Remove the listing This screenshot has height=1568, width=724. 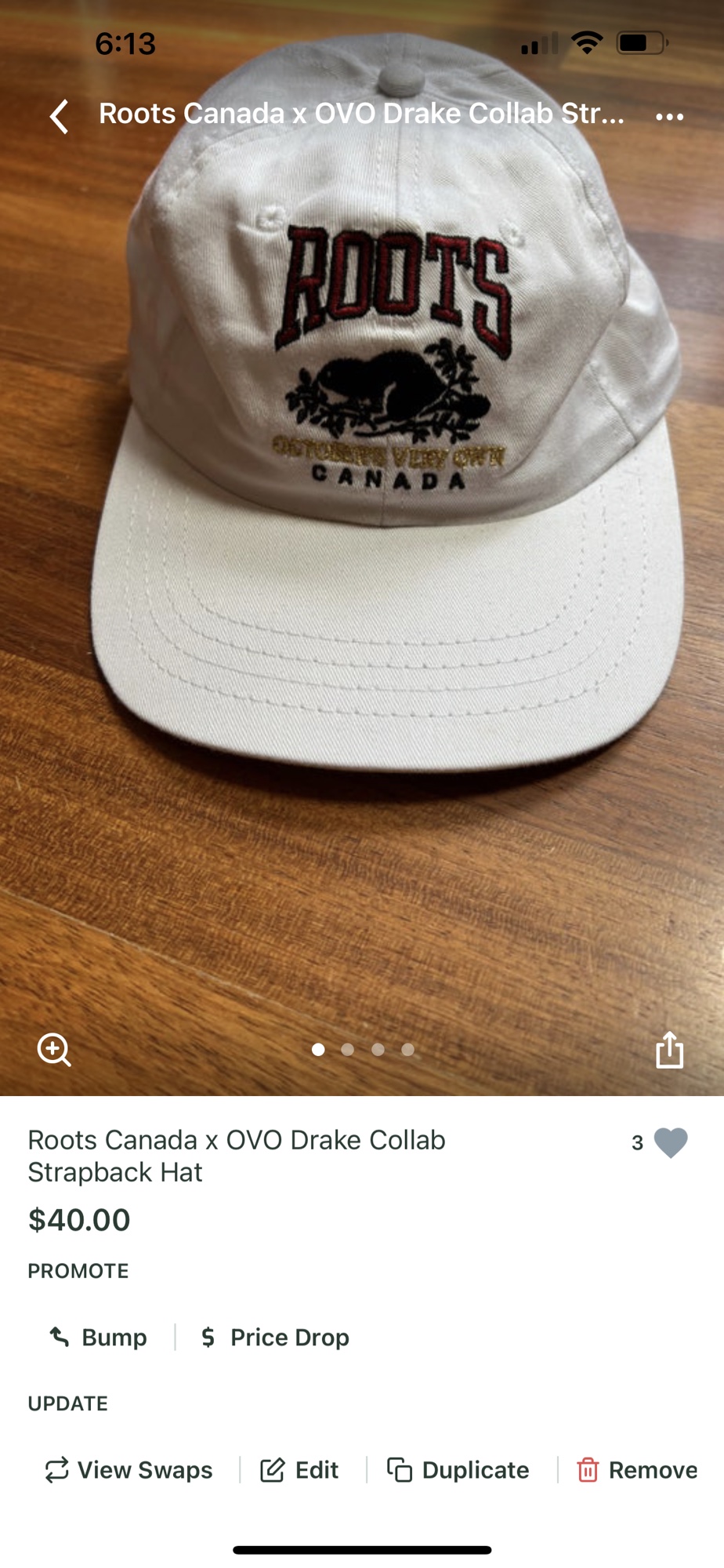coord(637,1469)
